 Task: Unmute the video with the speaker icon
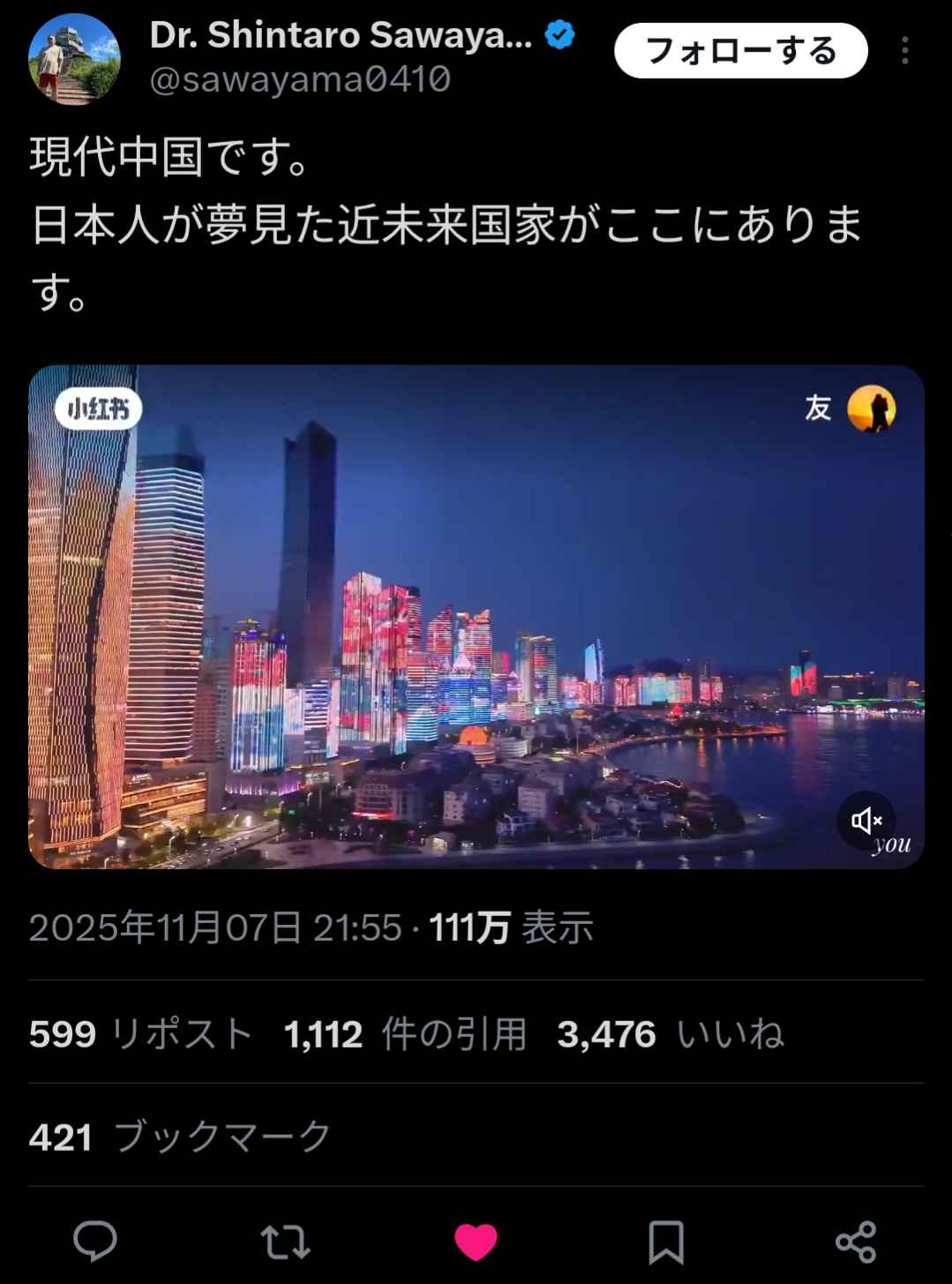click(866, 821)
